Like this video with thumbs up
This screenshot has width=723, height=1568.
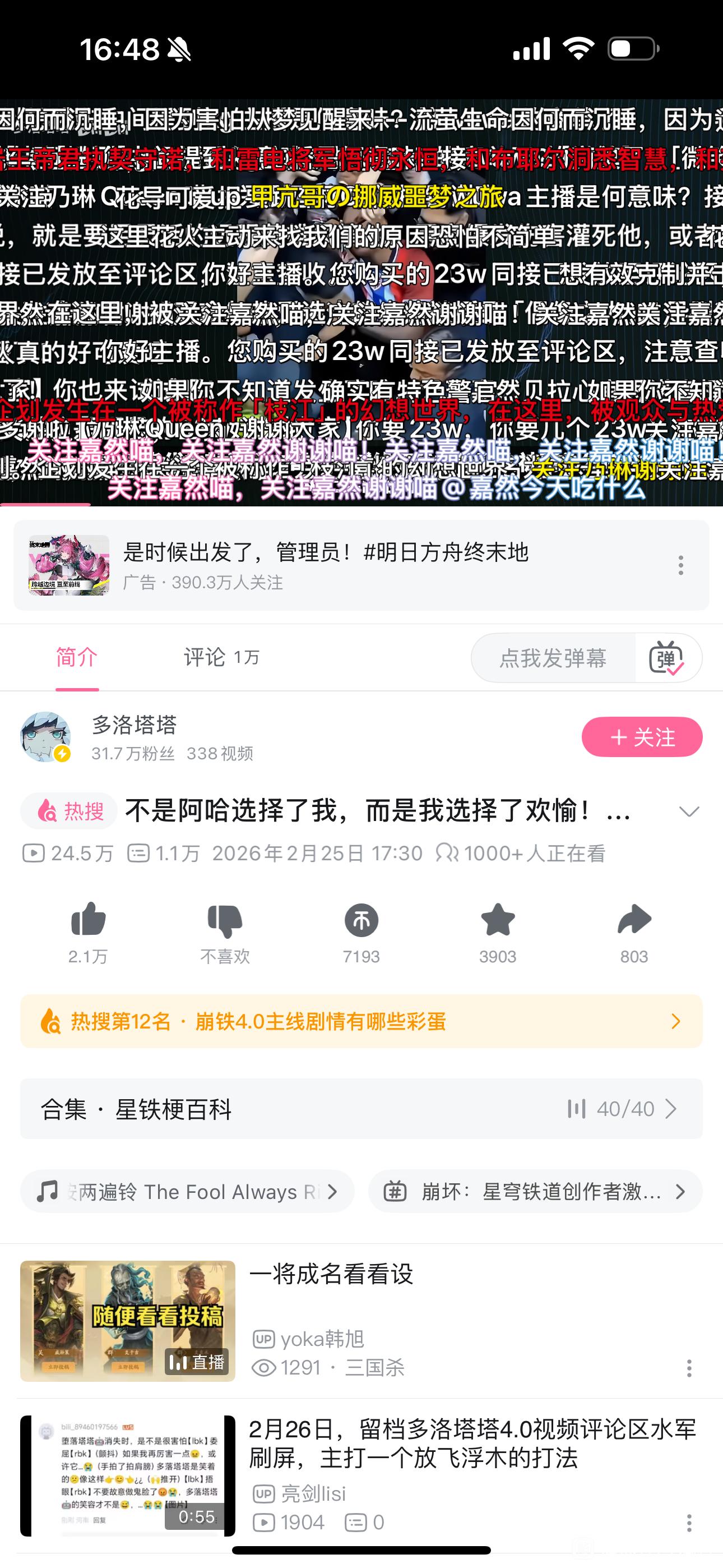click(88, 920)
